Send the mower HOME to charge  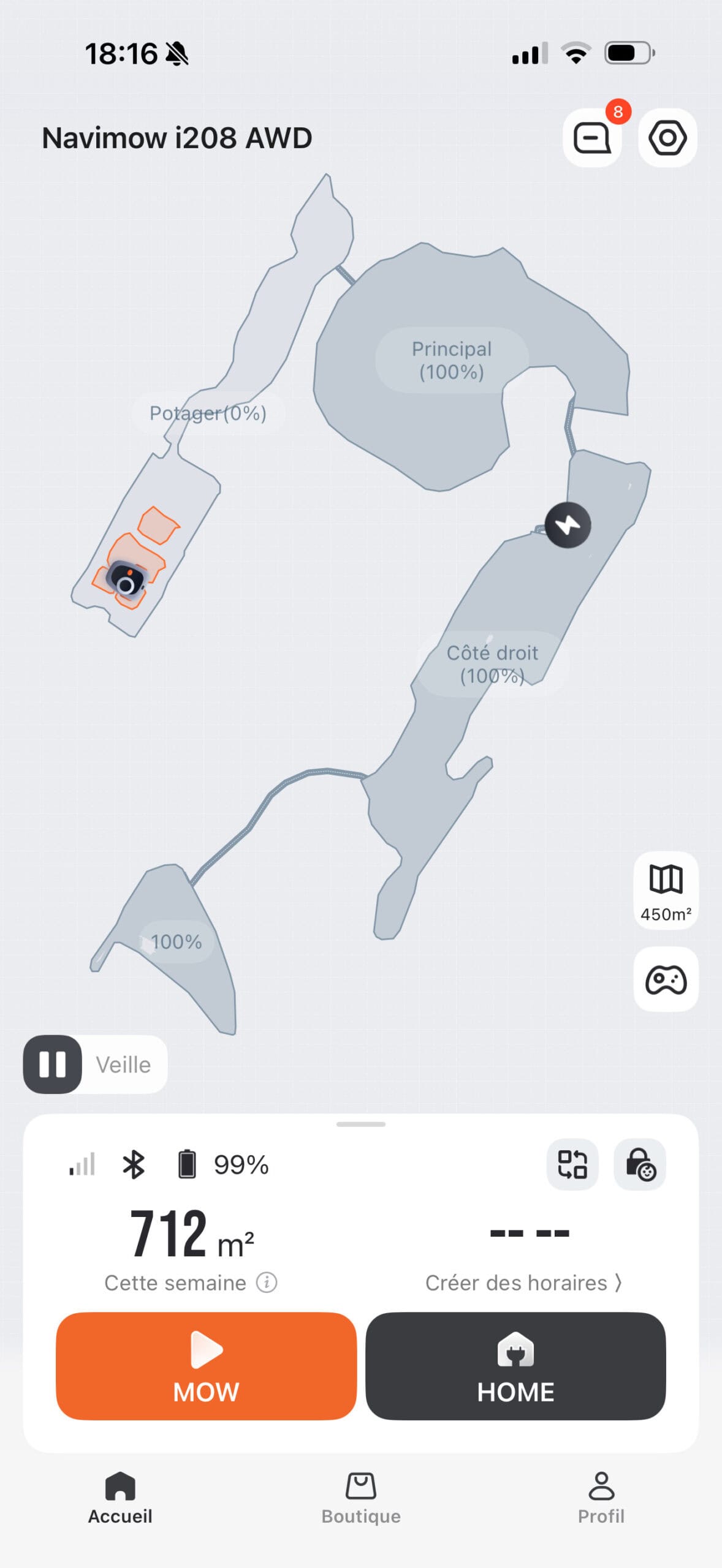(515, 1366)
